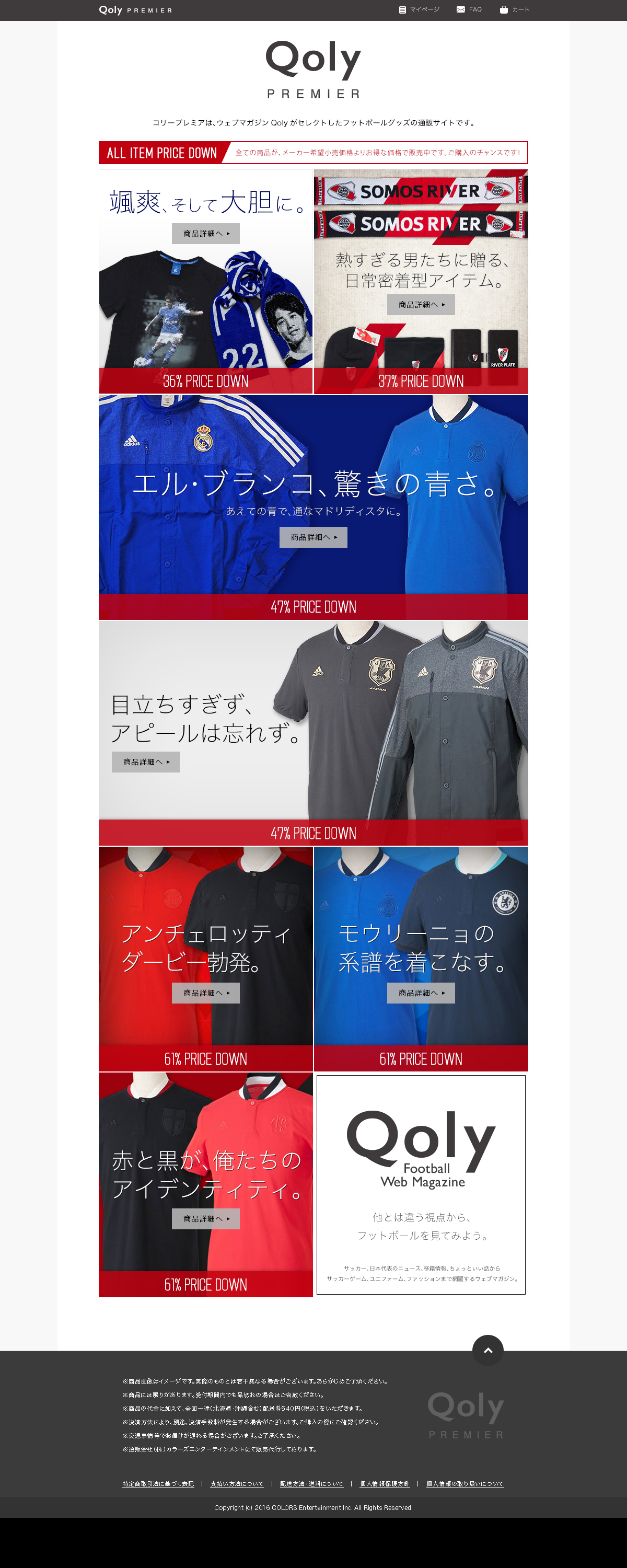The height and width of the screenshot is (1568, 627).
Task: View 商品詳細へ on the モウリーニョ Chelsea banner
Action: [421, 994]
